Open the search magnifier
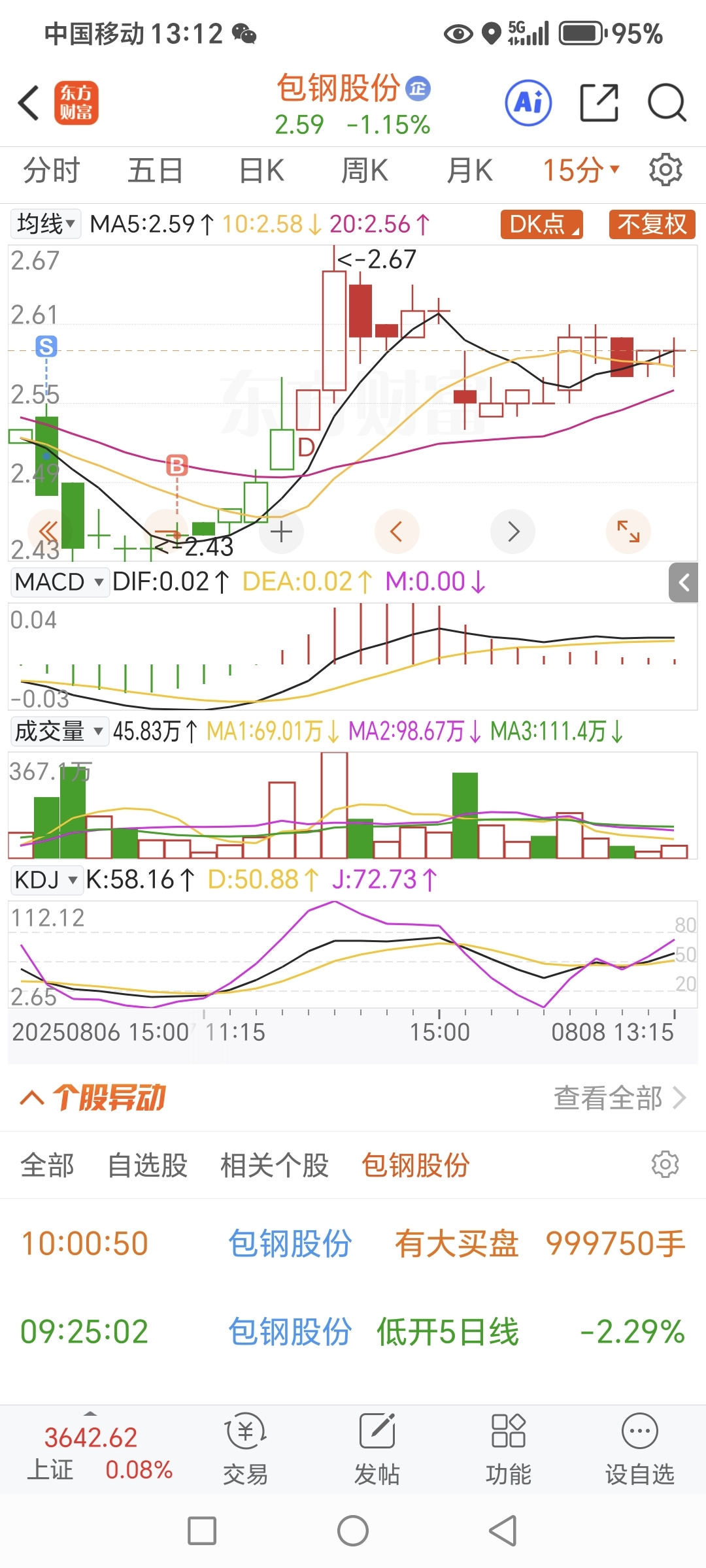706x1568 pixels. (x=667, y=103)
